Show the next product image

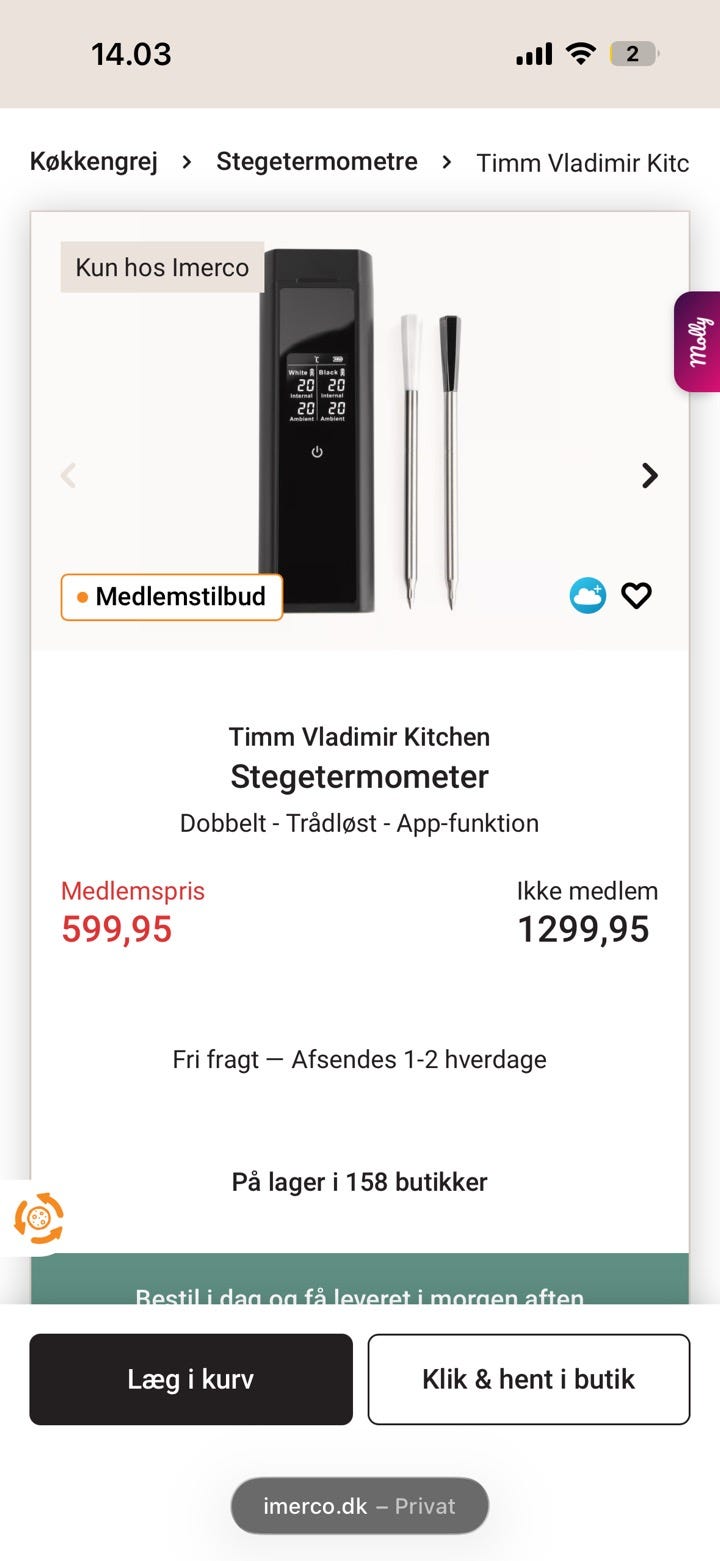click(649, 475)
